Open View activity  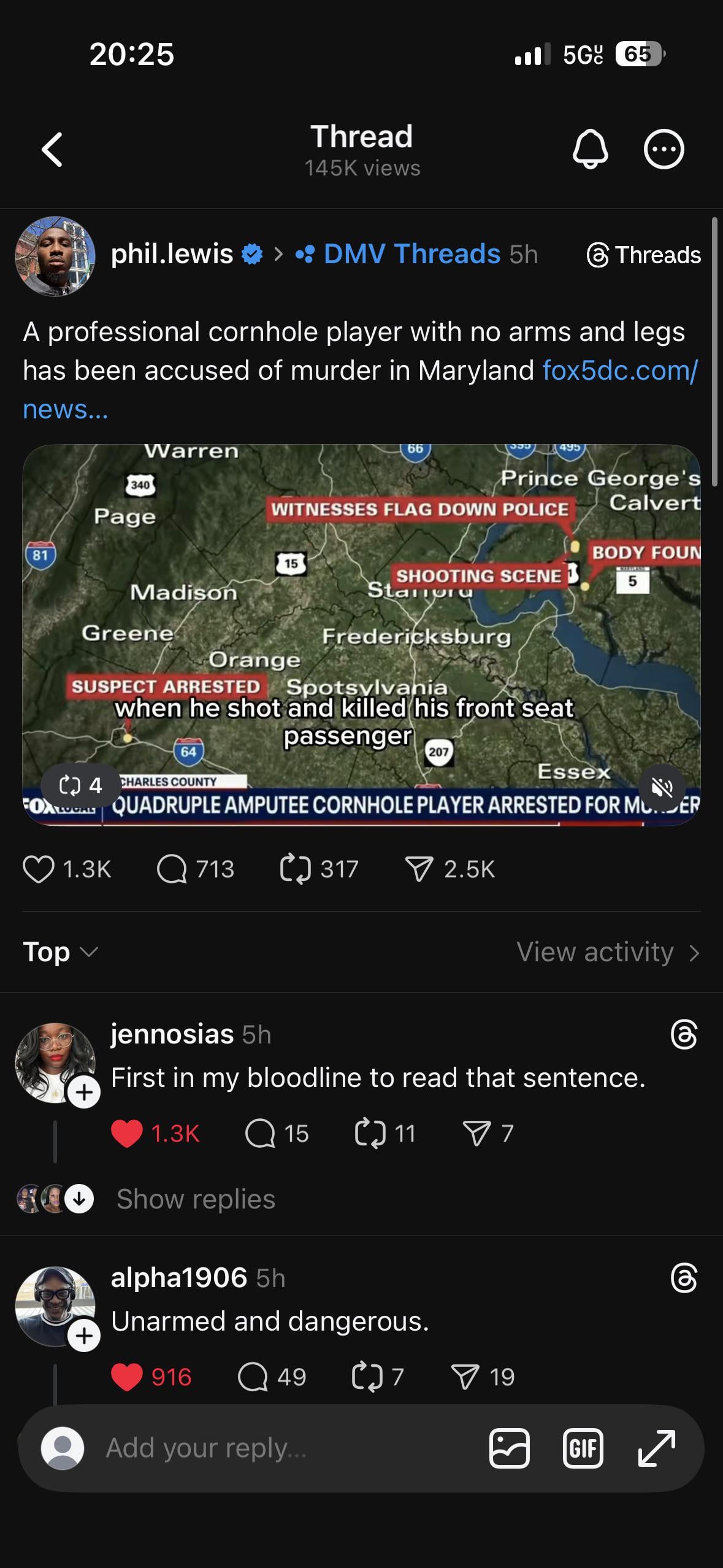pyautogui.click(x=607, y=952)
